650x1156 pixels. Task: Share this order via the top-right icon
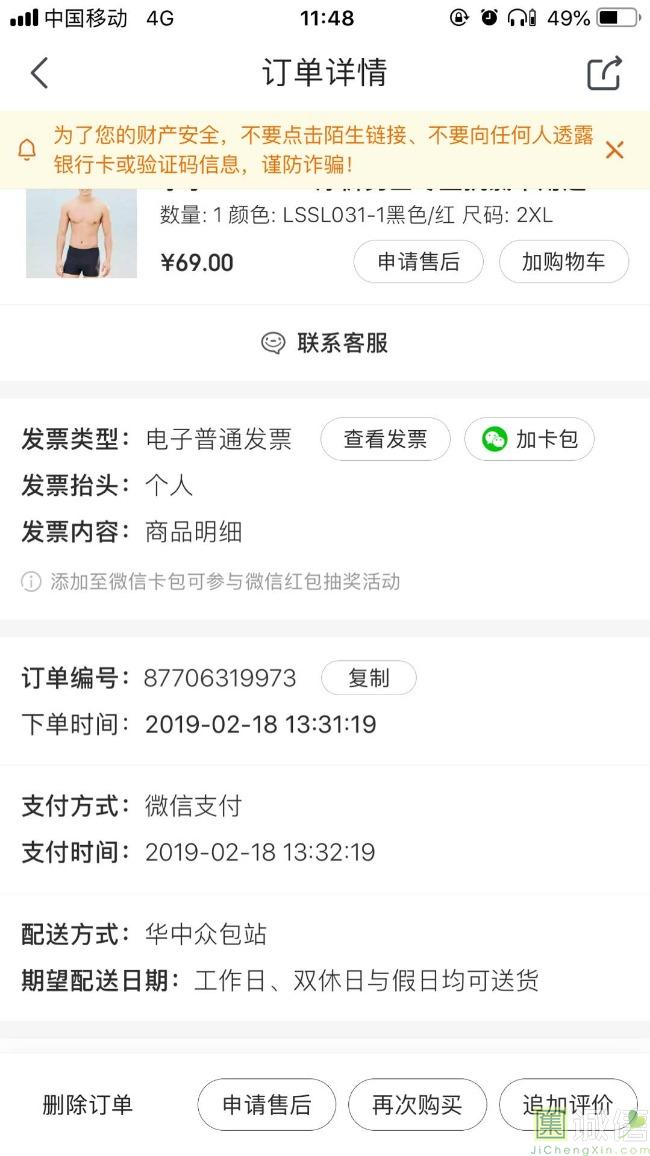point(604,73)
